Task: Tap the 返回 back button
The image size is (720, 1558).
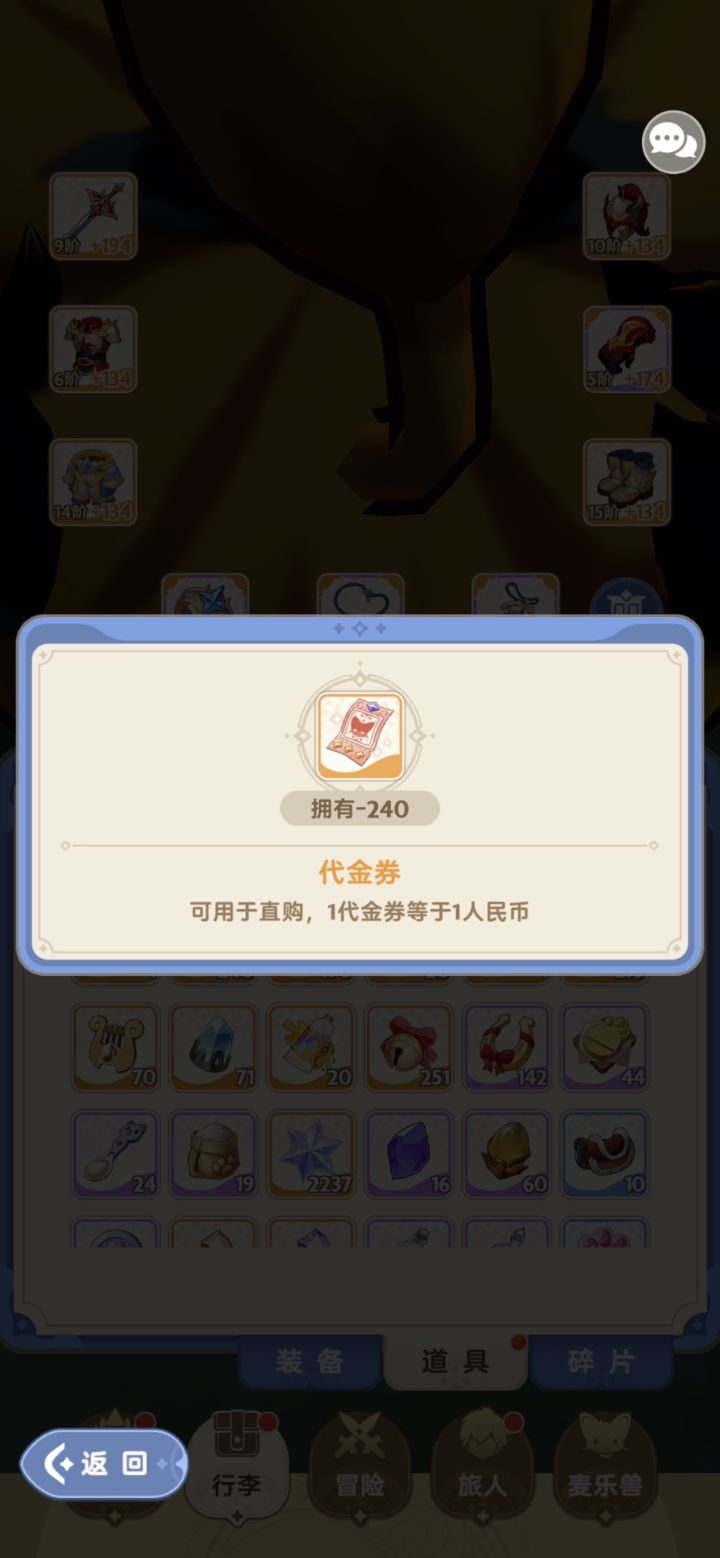Action: click(103, 1463)
